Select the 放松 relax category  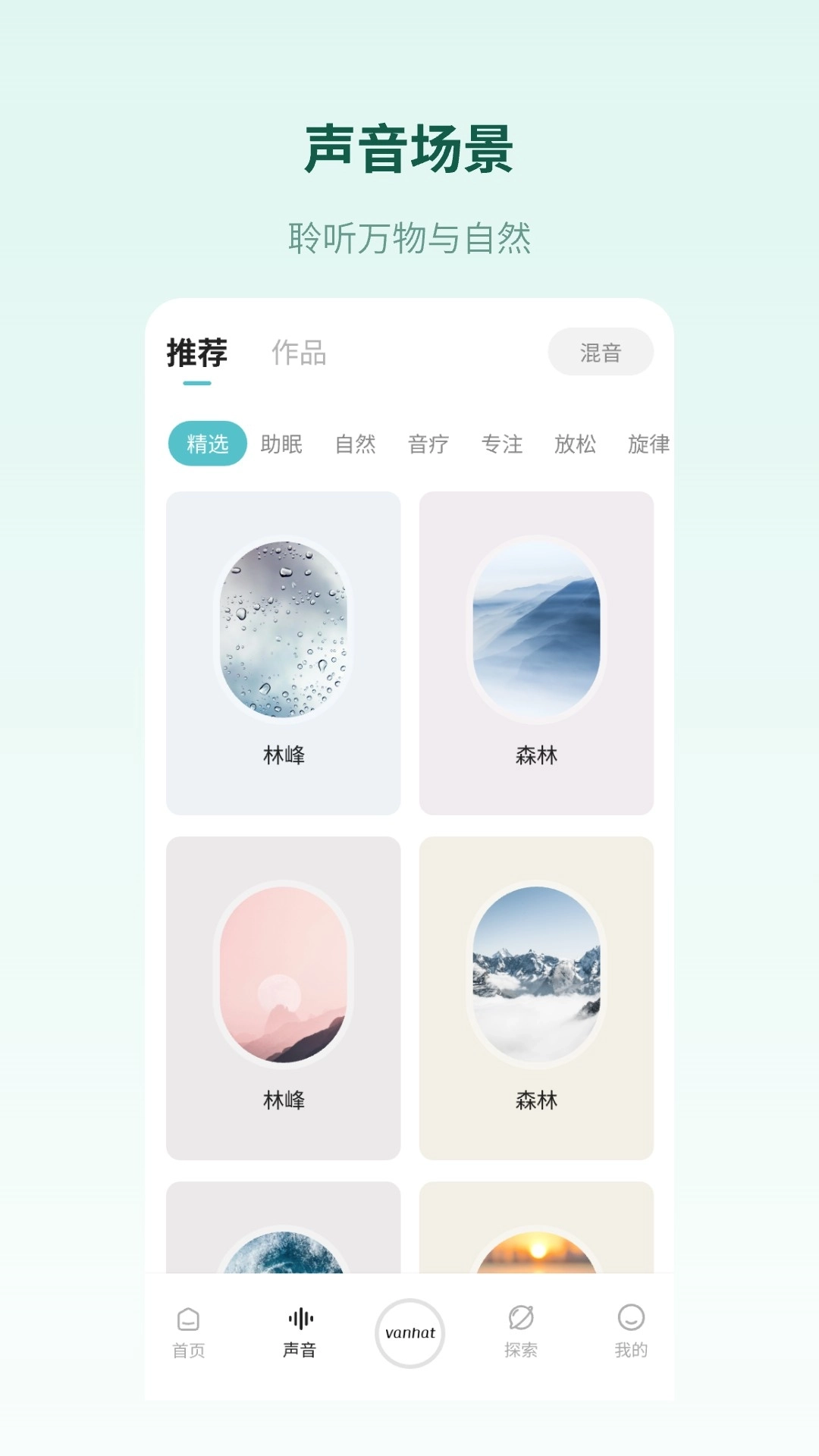[x=575, y=444]
